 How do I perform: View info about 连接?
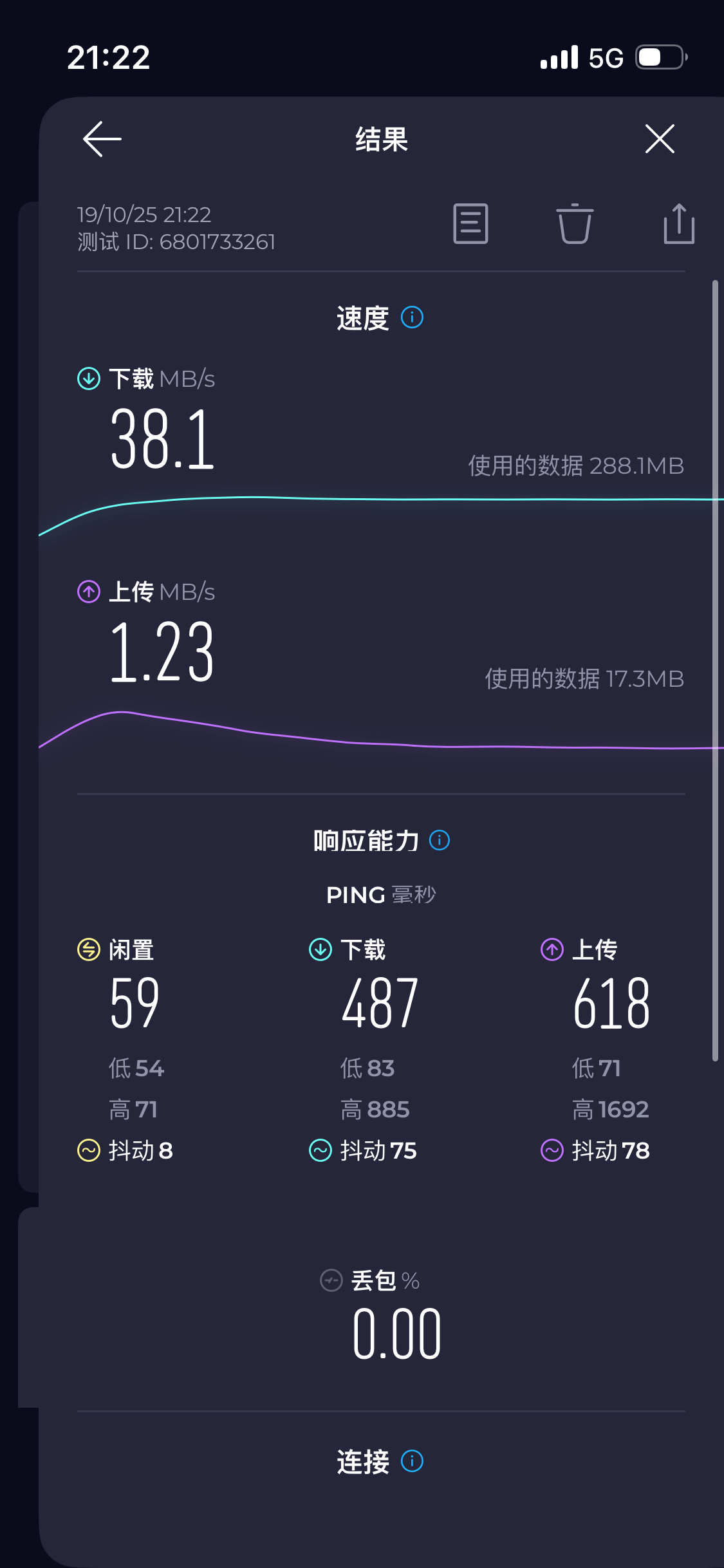pyautogui.click(x=412, y=1461)
